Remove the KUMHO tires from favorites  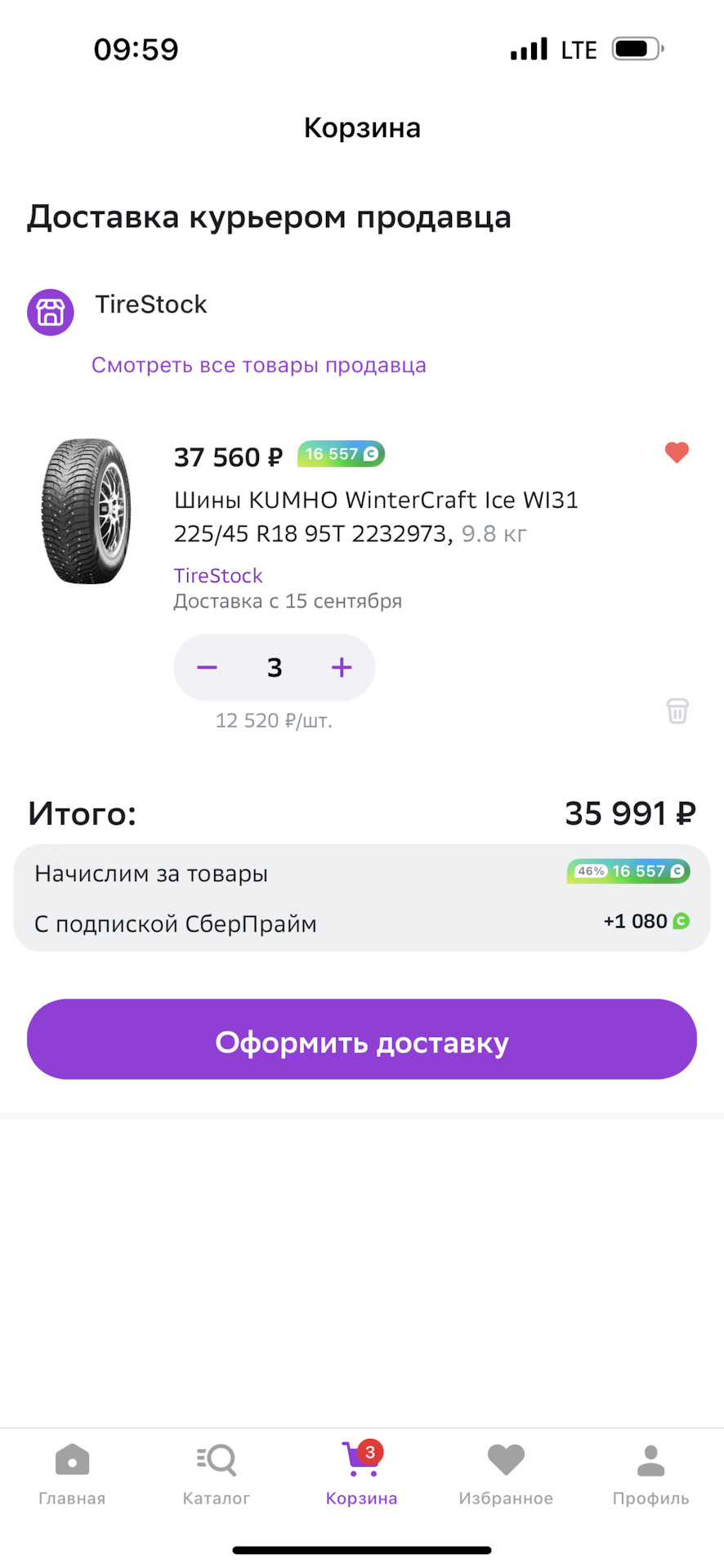click(x=677, y=452)
